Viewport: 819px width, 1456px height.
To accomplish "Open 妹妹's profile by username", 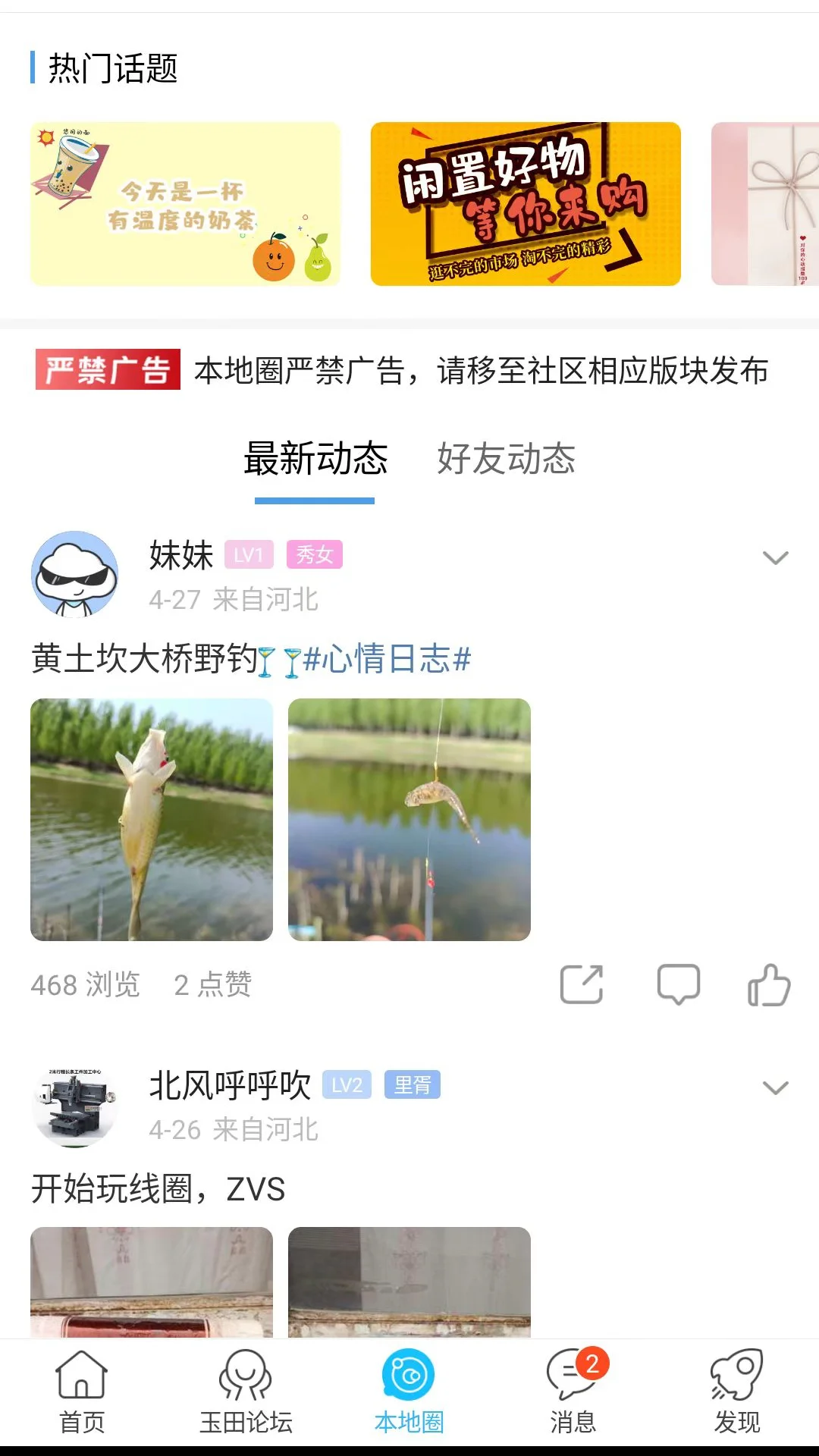I will click(x=180, y=554).
